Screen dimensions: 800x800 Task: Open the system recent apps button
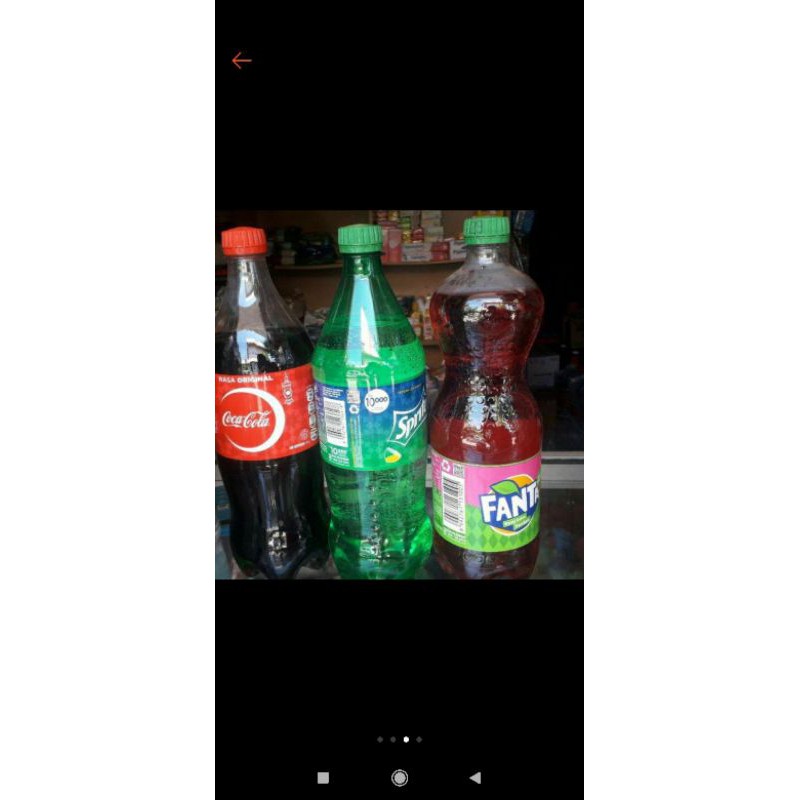[323, 777]
